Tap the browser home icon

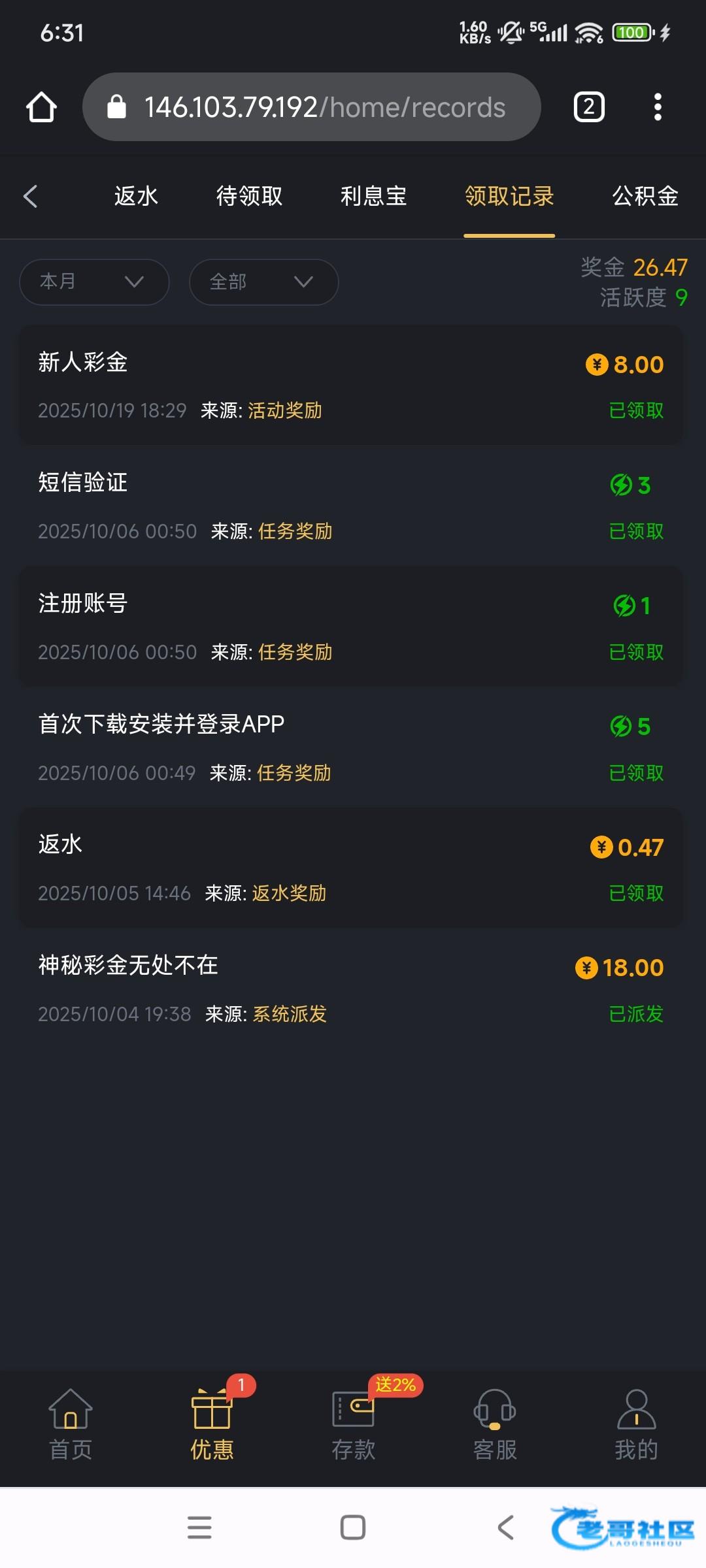click(41, 107)
